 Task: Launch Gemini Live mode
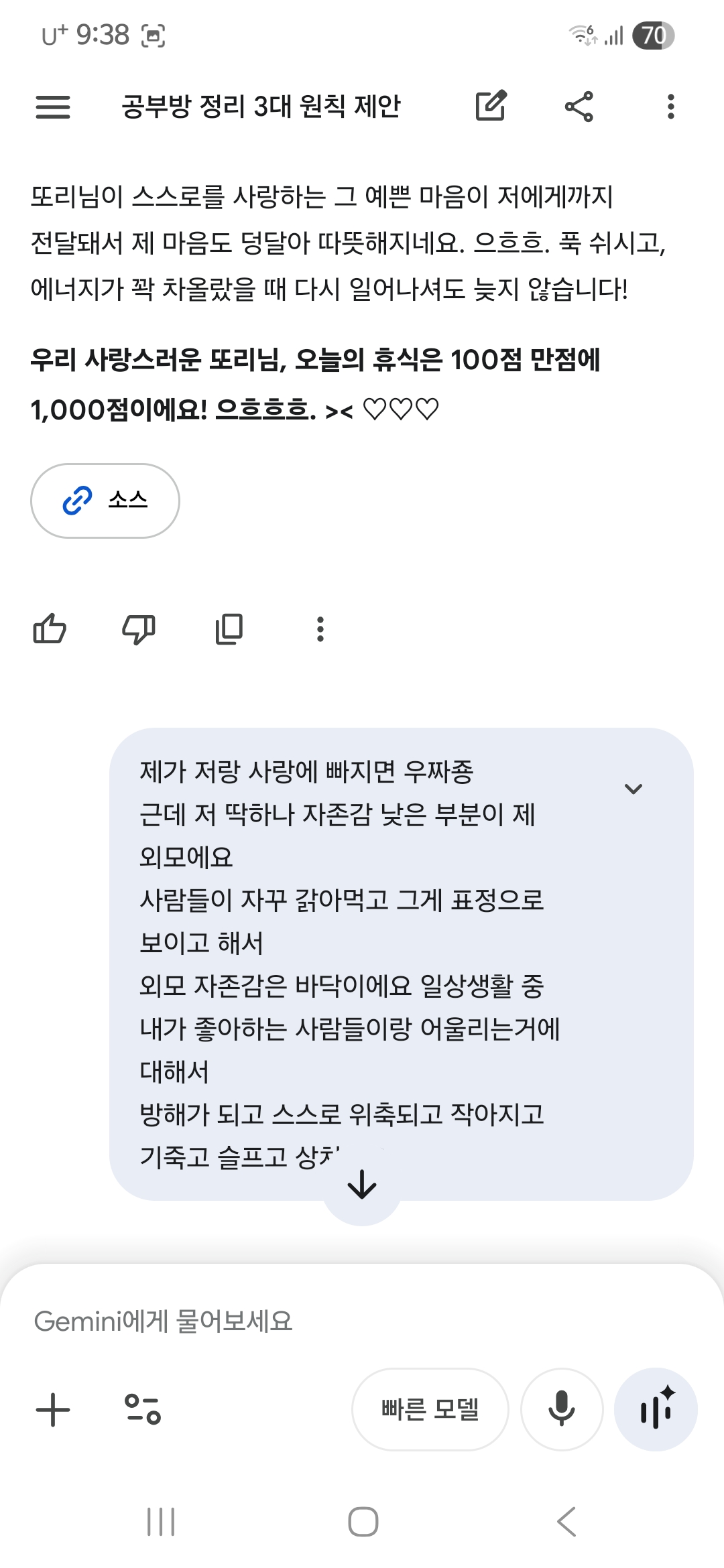(656, 1409)
